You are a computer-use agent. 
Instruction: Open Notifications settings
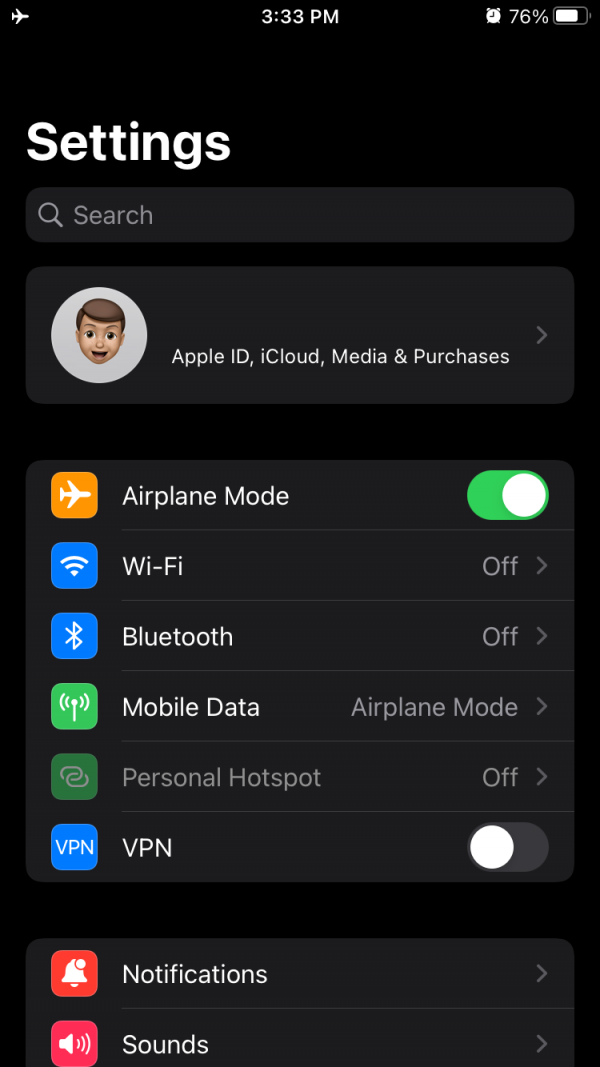point(300,974)
